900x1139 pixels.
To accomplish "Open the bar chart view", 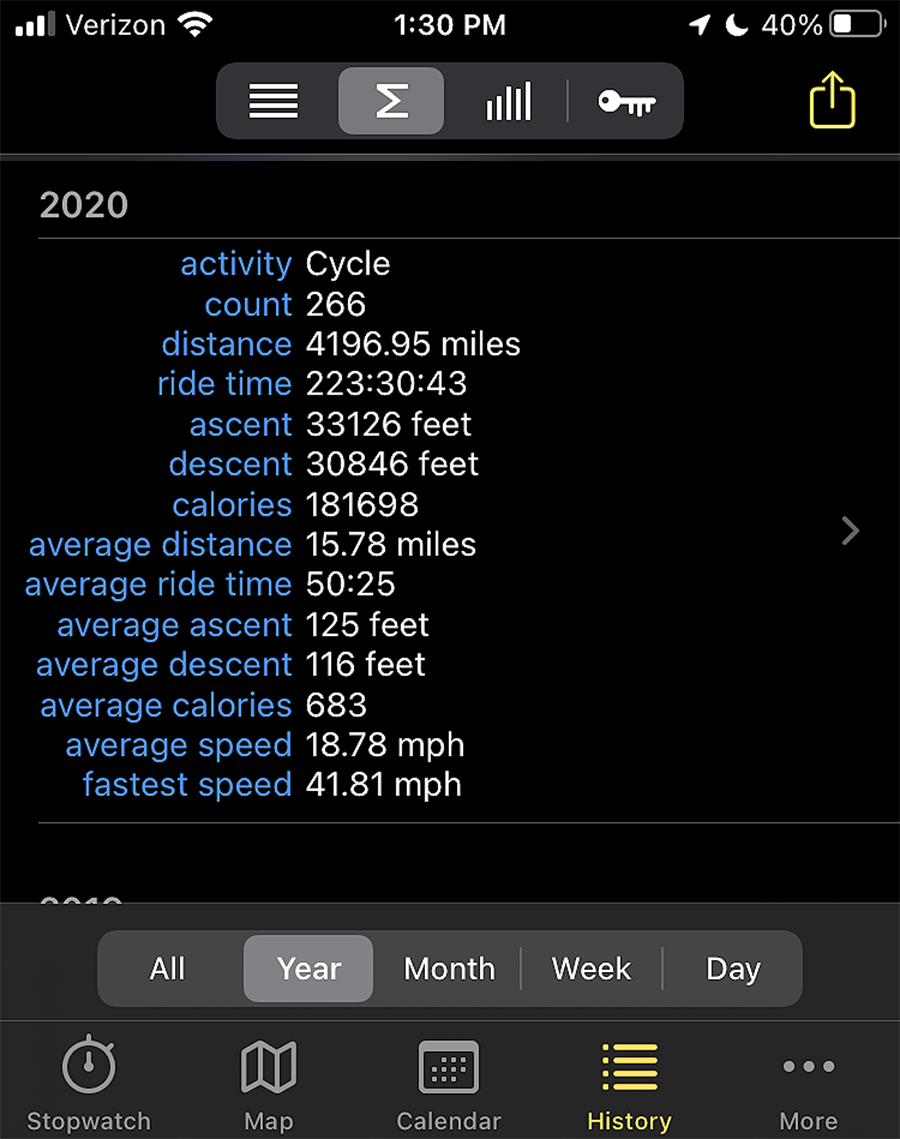I will [508, 101].
